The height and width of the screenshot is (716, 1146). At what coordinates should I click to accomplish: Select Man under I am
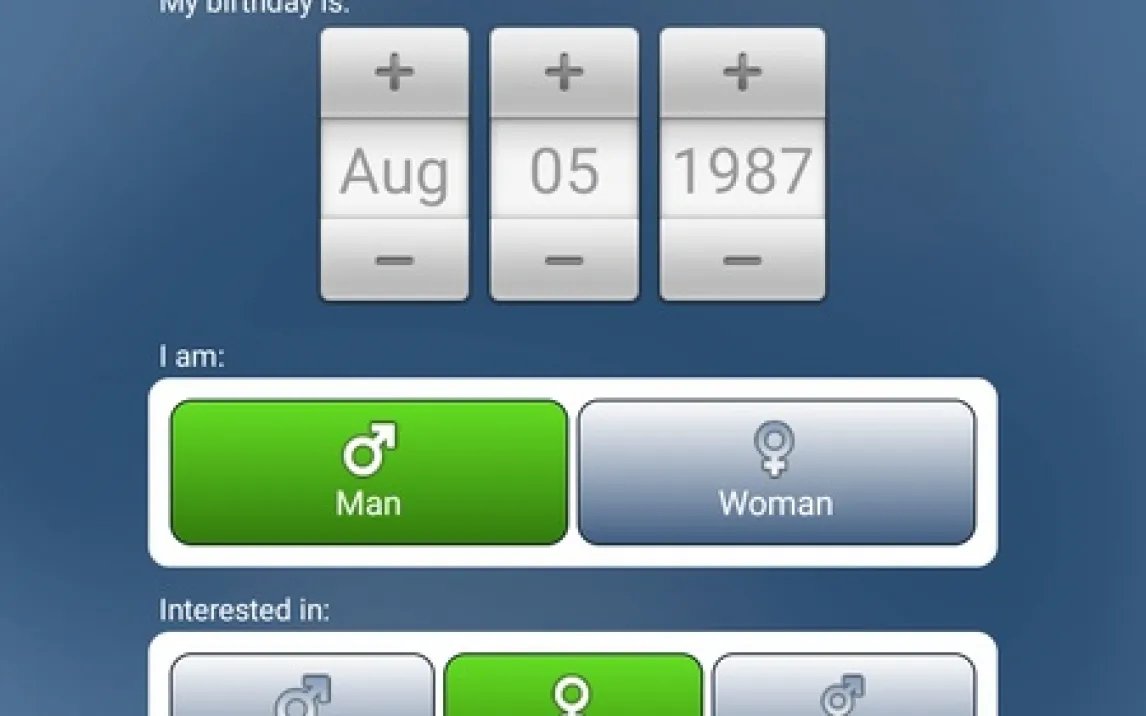tap(369, 472)
